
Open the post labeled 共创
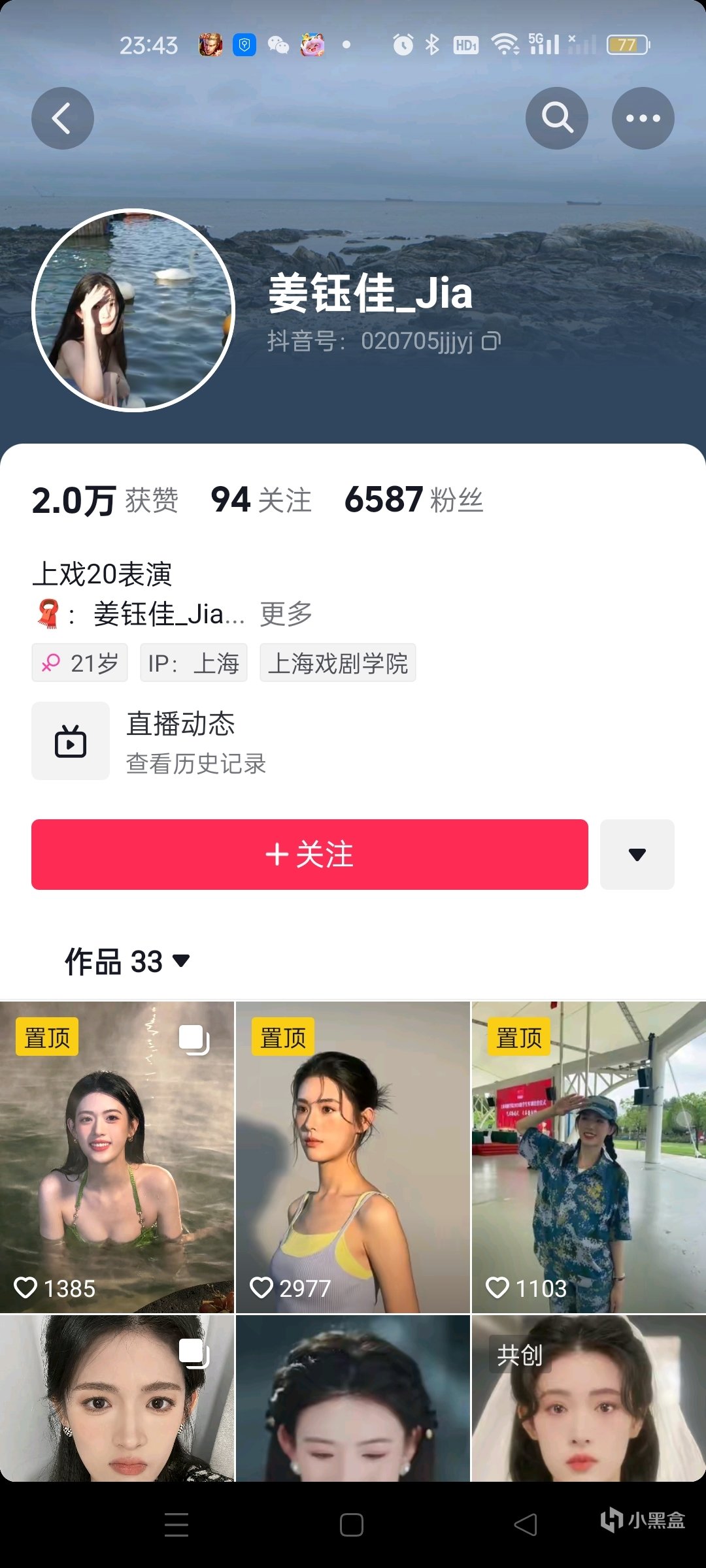coord(589,1398)
